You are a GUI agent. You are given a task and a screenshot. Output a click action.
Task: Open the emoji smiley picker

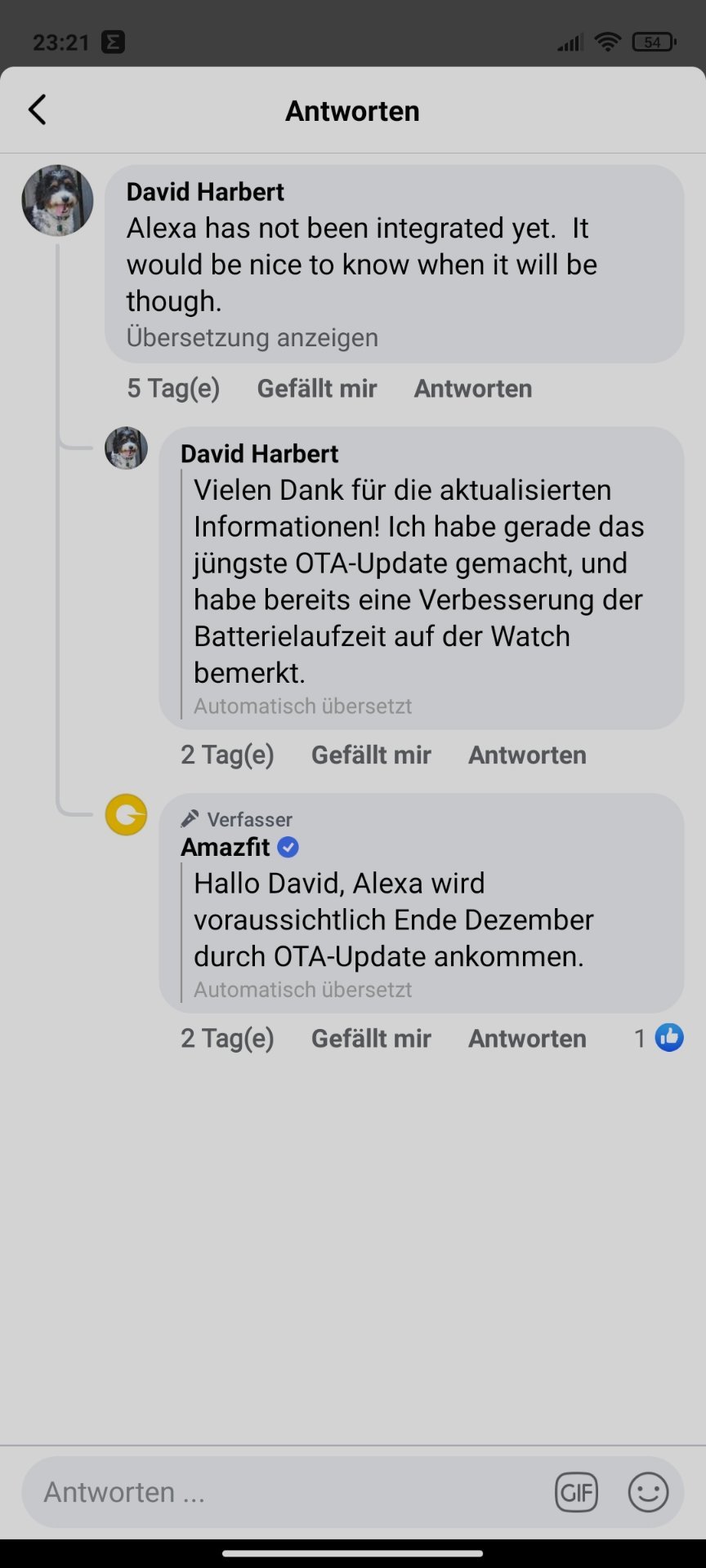pos(648,1493)
